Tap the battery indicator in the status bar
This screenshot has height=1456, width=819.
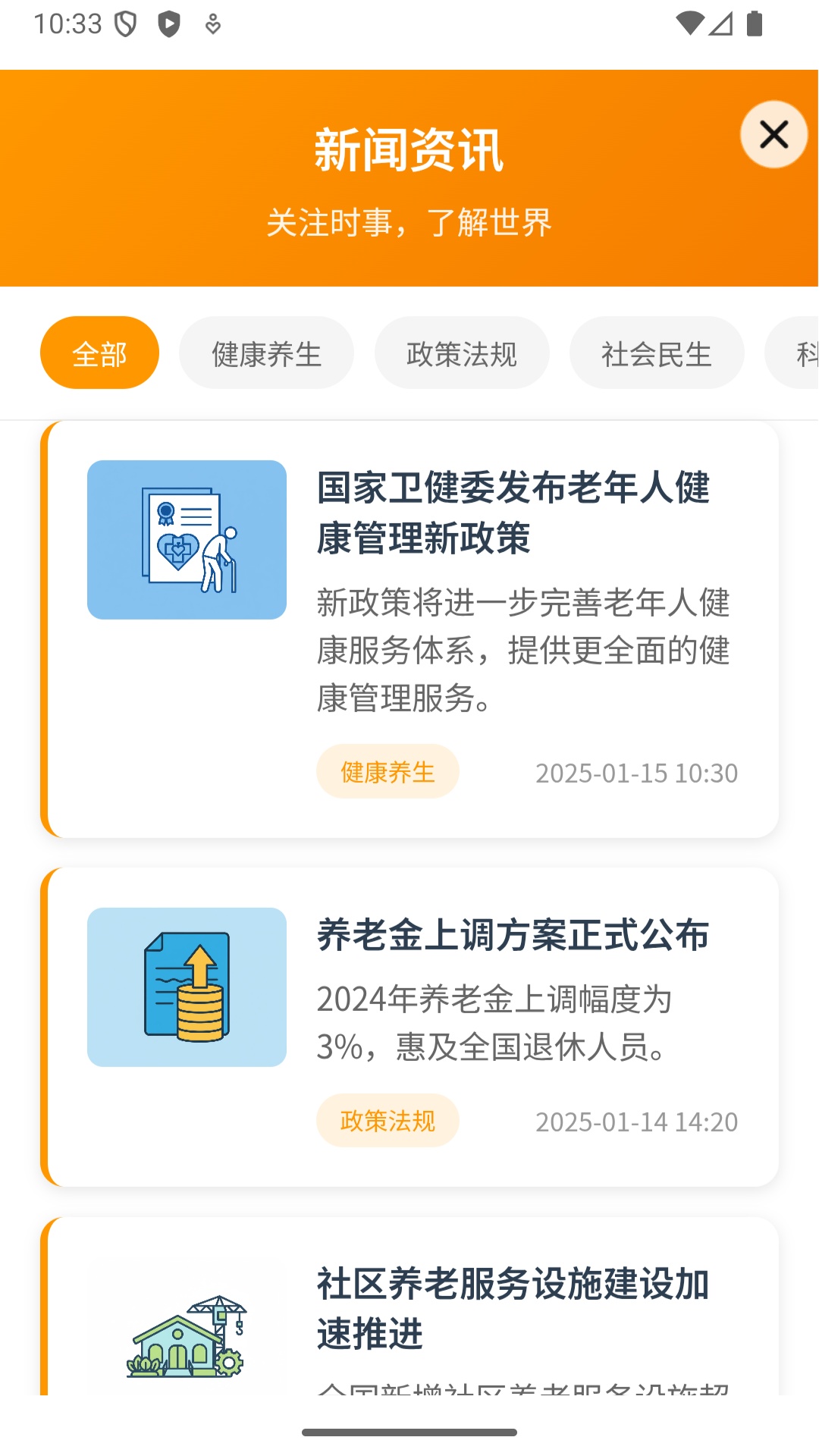coord(753,23)
